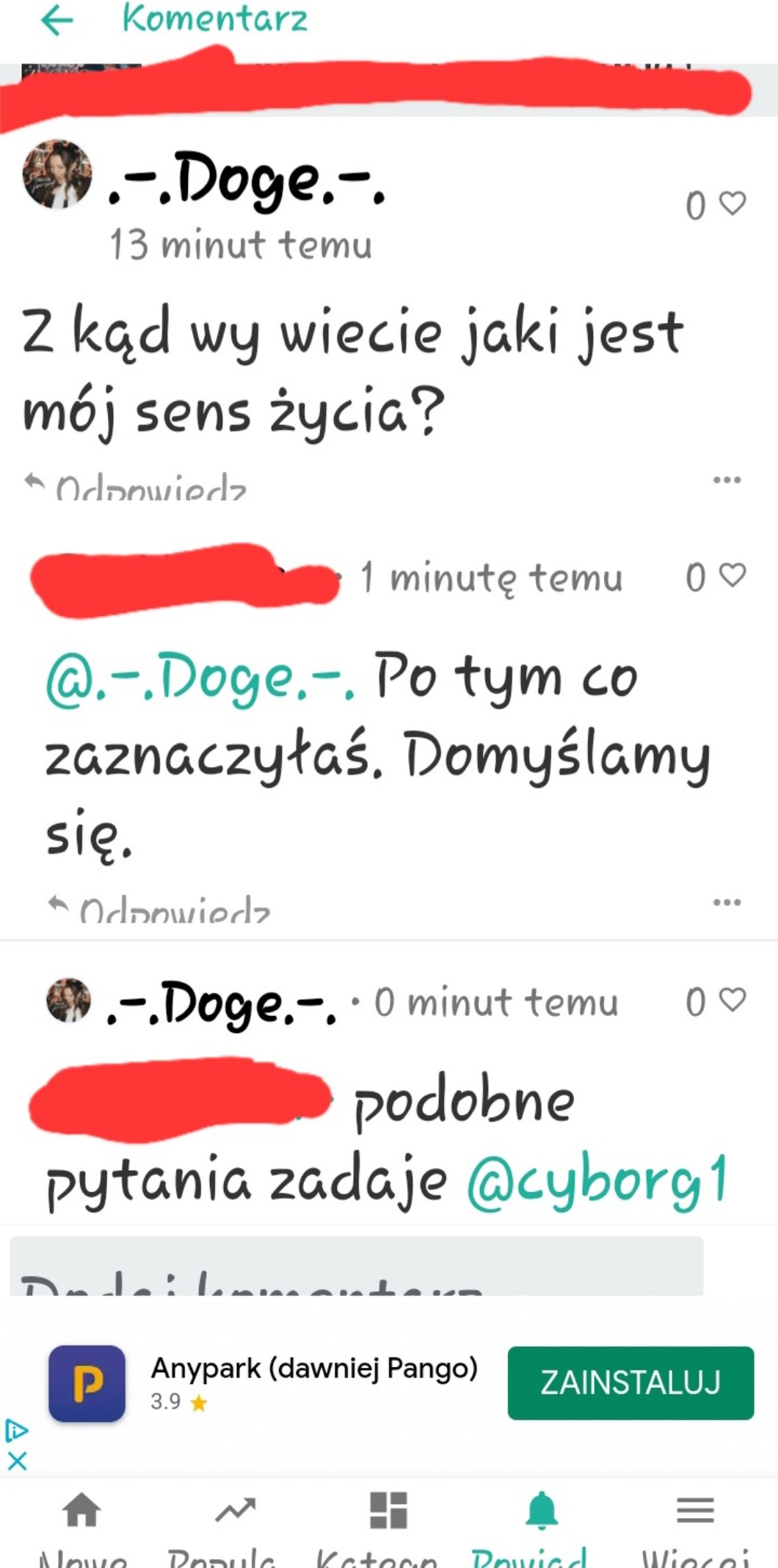Image resolution: width=778 pixels, height=1568 pixels.
Task: Like the comment posted 13 minut temu
Action: [x=732, y=203]
